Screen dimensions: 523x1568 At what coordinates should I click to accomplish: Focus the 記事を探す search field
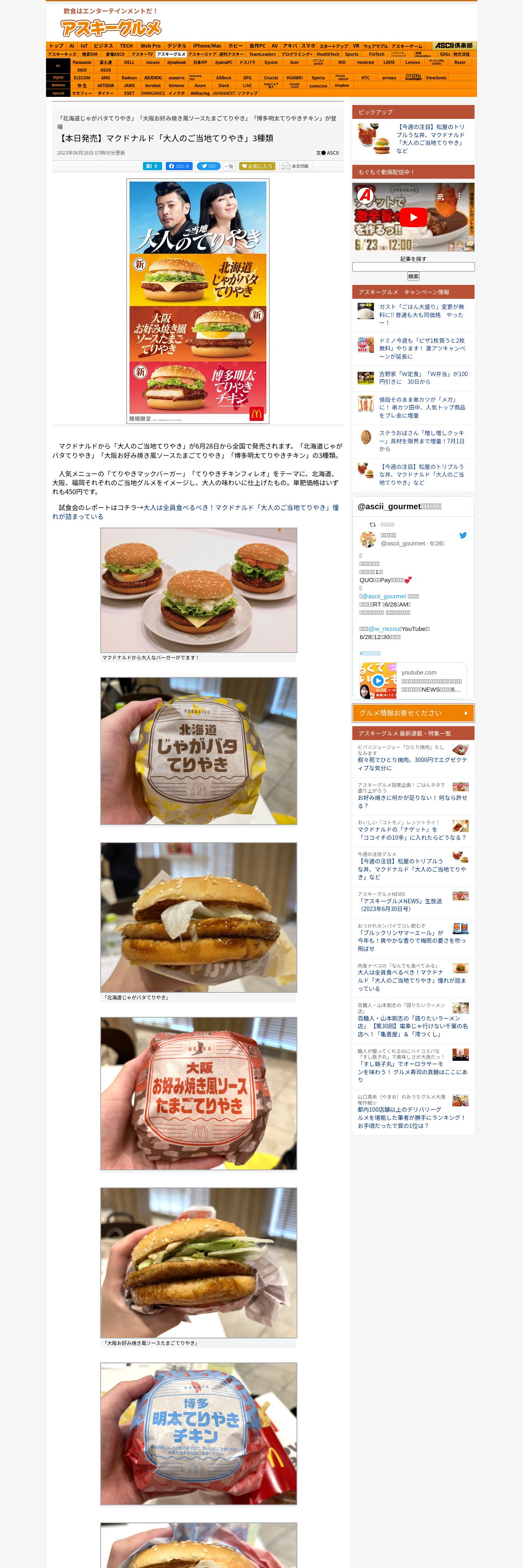pos(413,267)
